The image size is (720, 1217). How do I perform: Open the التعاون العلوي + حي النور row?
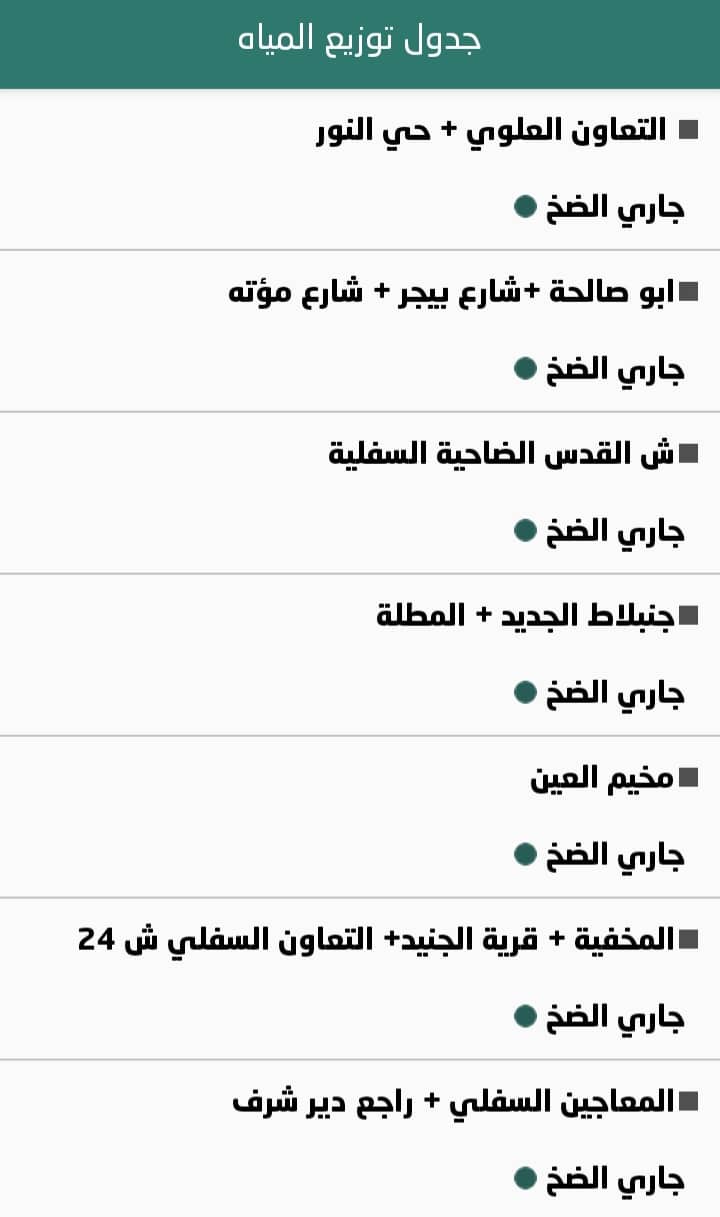490,131
